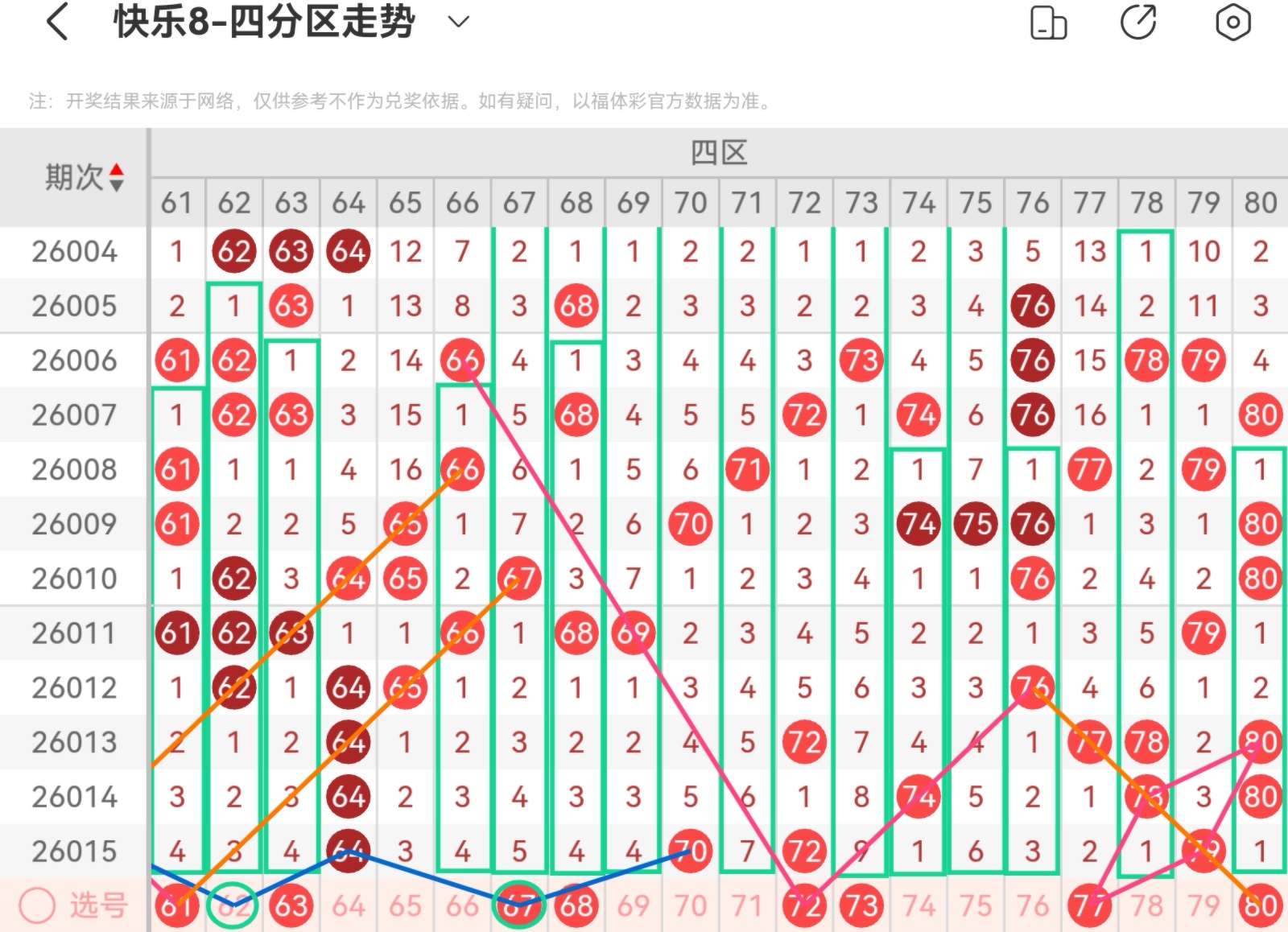
Task: Share this trend chart
Action: (1138, 23)
